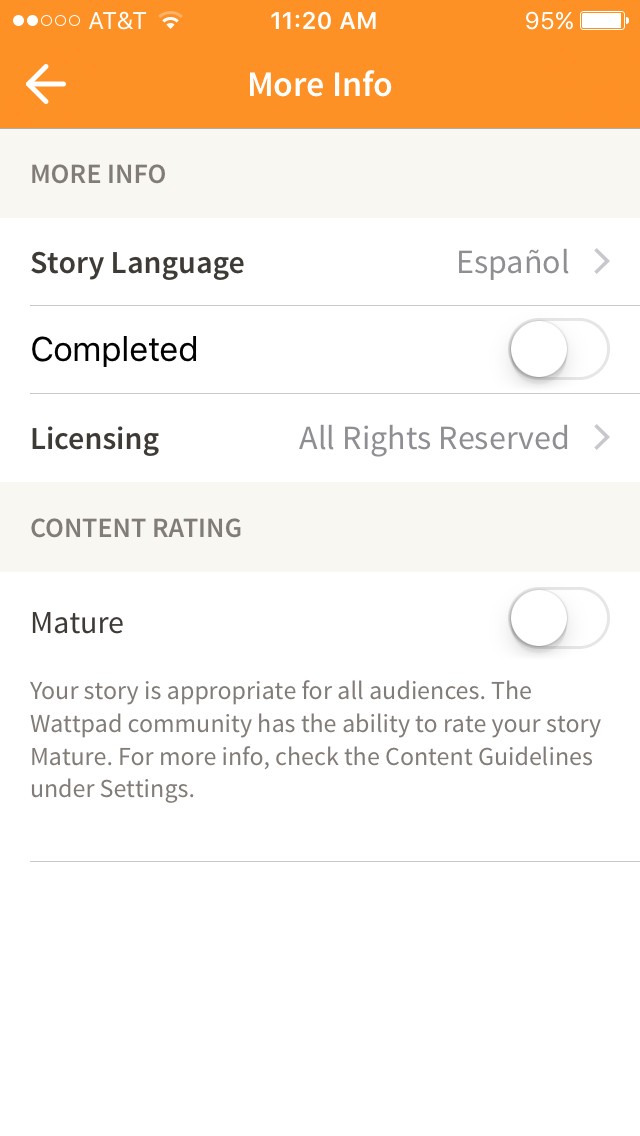Open Licensing options
Screen dimensions: 640x1136
point(320,438)
